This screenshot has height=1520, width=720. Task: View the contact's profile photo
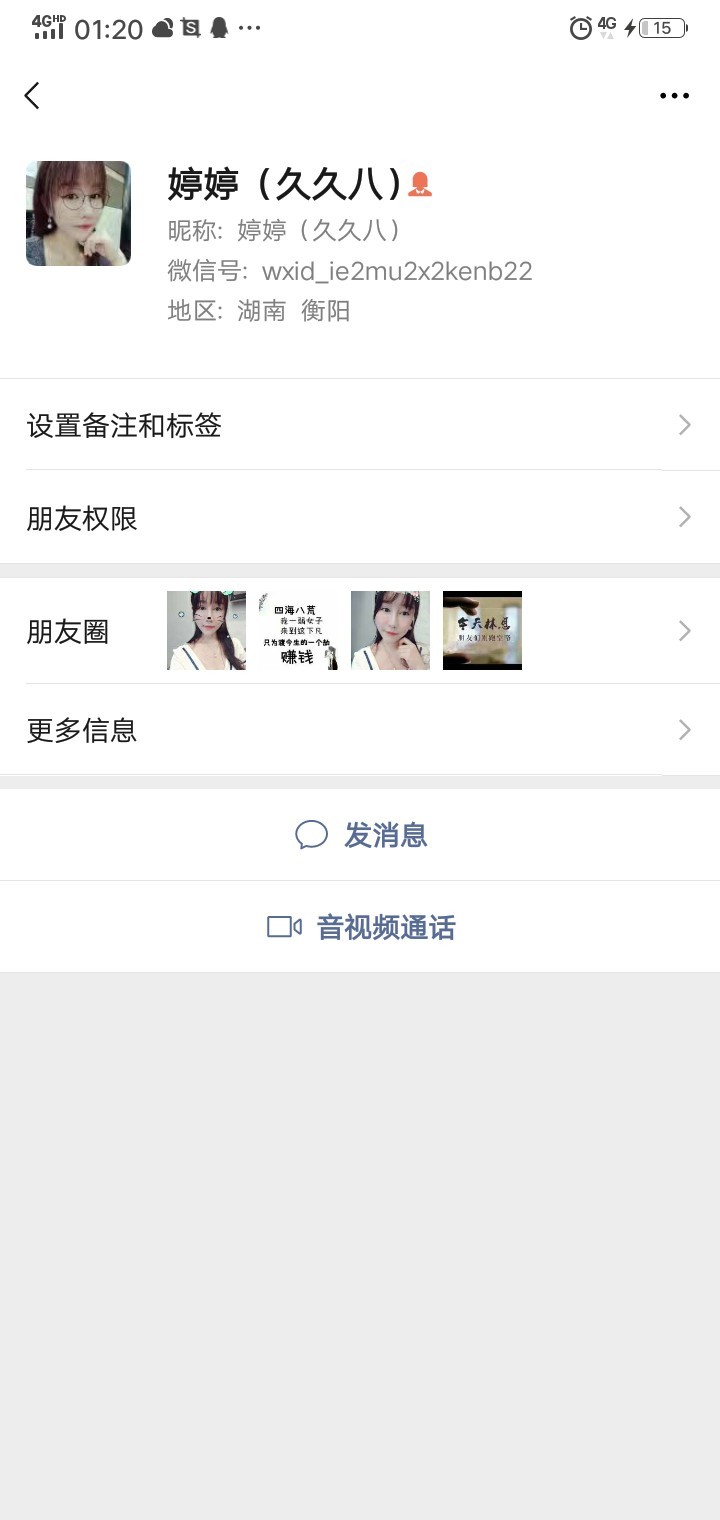click(78, 213)
